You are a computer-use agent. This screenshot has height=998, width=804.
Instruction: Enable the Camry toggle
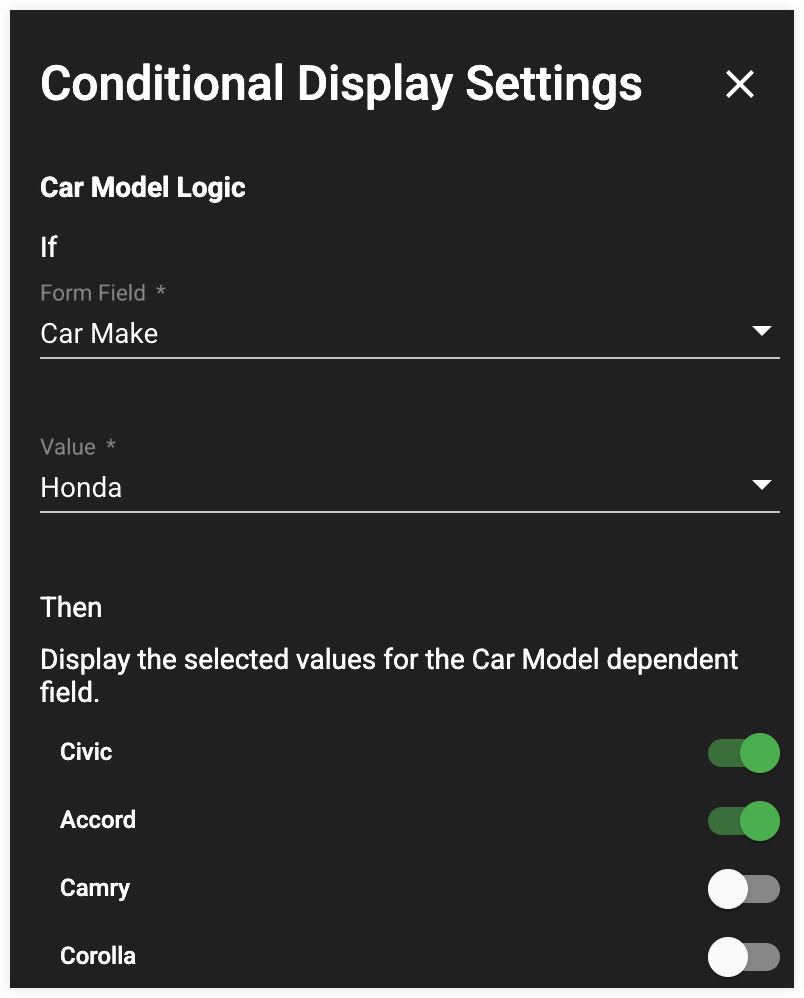click(743, 889)
